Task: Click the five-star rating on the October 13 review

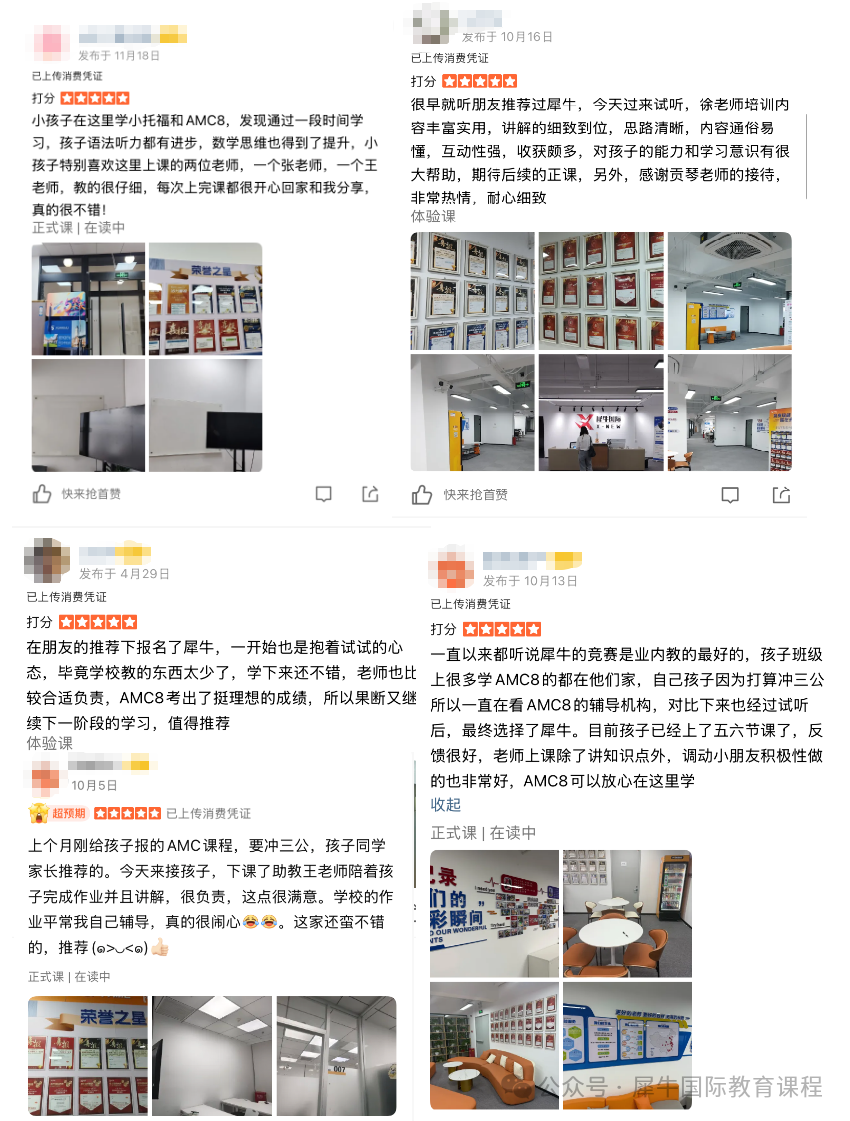Action: (x=500, y=629)
